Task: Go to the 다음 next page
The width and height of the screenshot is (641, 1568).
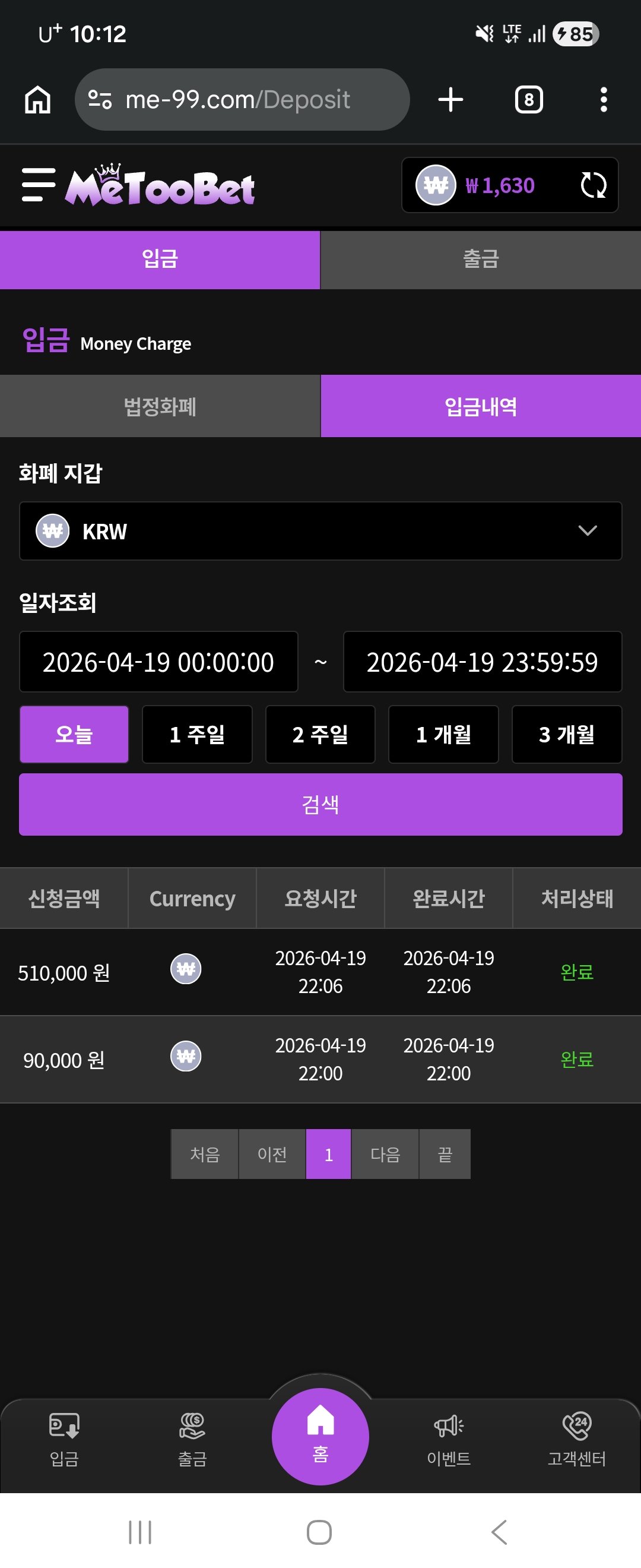Action: pos(385,1154)
